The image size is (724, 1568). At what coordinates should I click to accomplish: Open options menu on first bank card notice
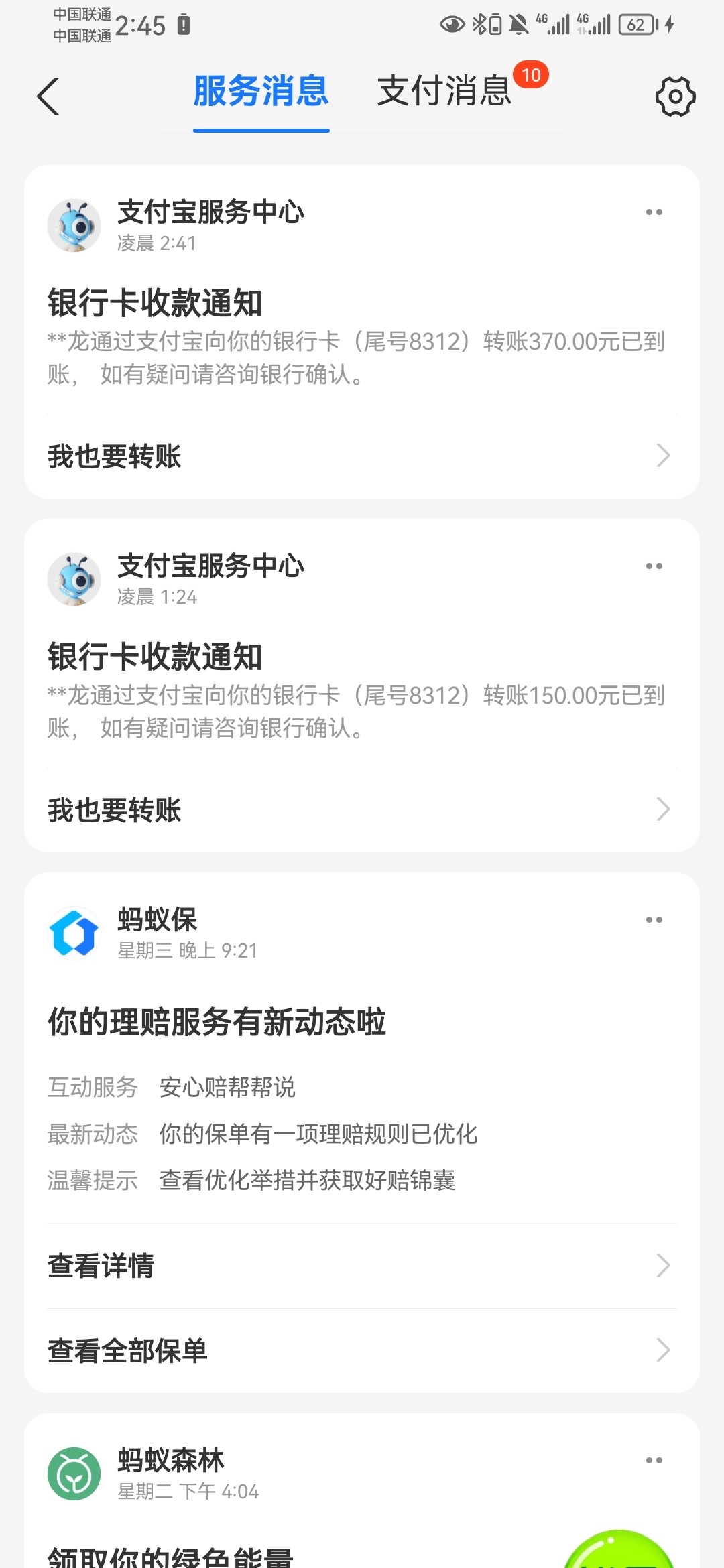pyautogui.click(x=654, y=212)
